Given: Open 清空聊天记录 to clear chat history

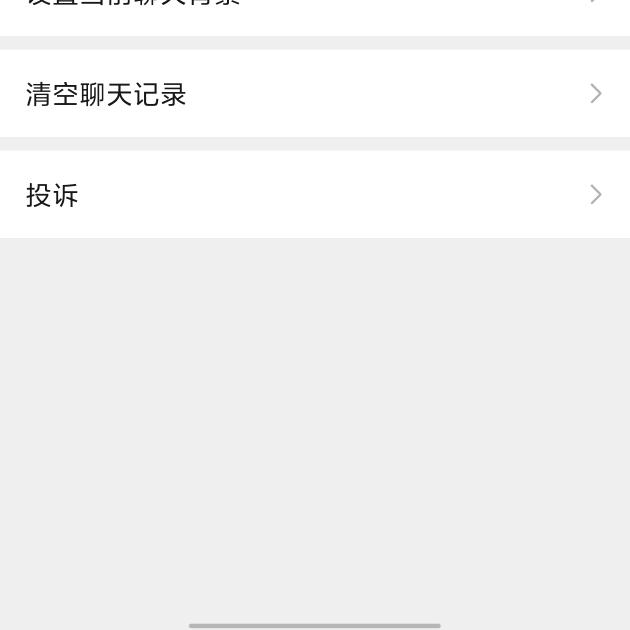Looking at the screenshot, I should (314, 94).
